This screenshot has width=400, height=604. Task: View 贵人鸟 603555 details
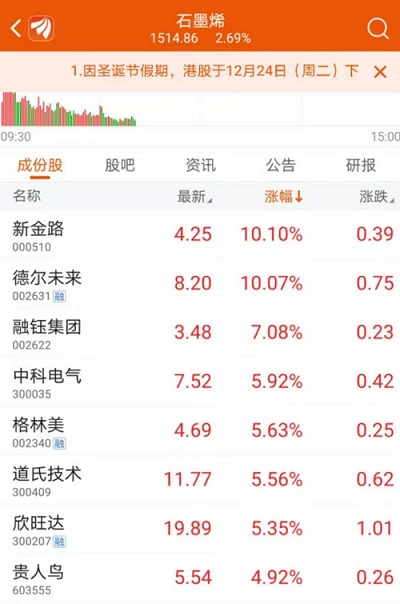(200, 578)
